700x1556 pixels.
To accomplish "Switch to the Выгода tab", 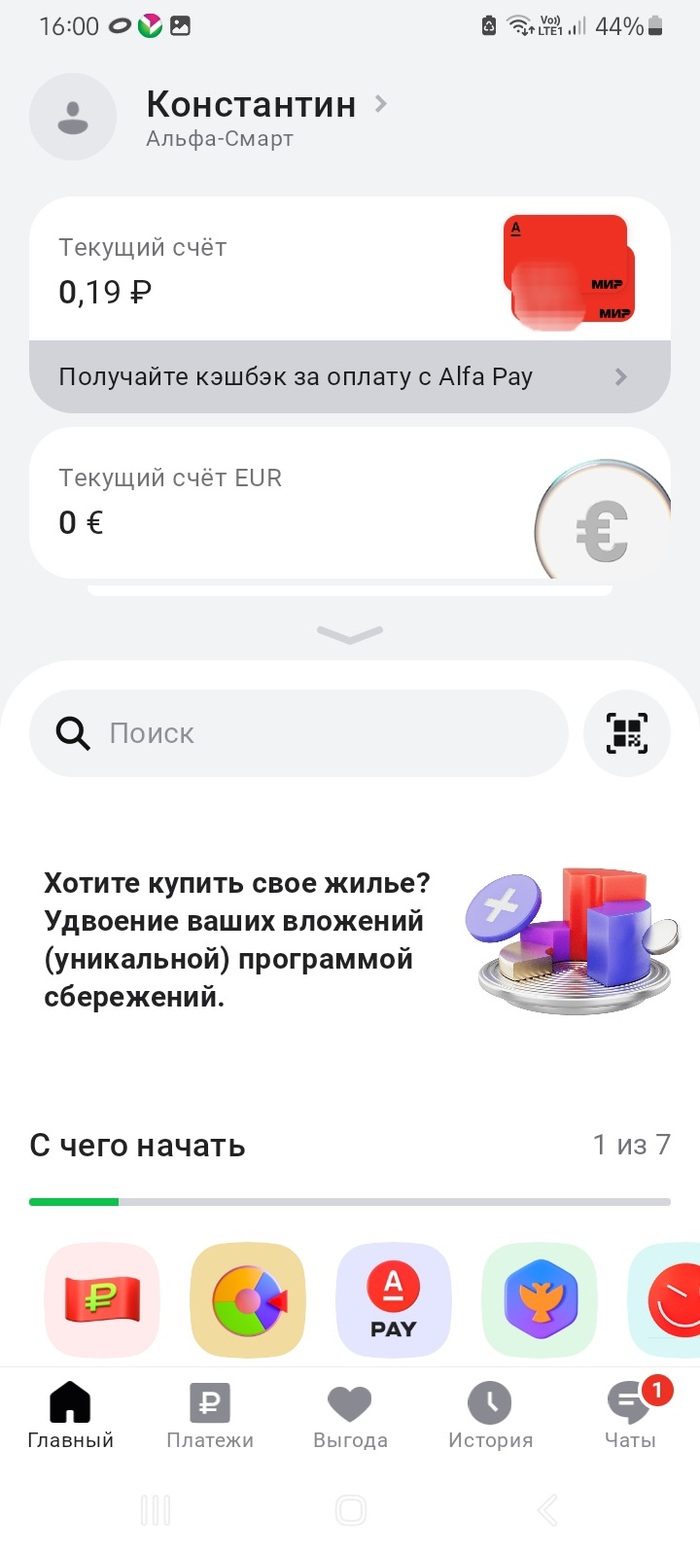I will (350, 1415).
